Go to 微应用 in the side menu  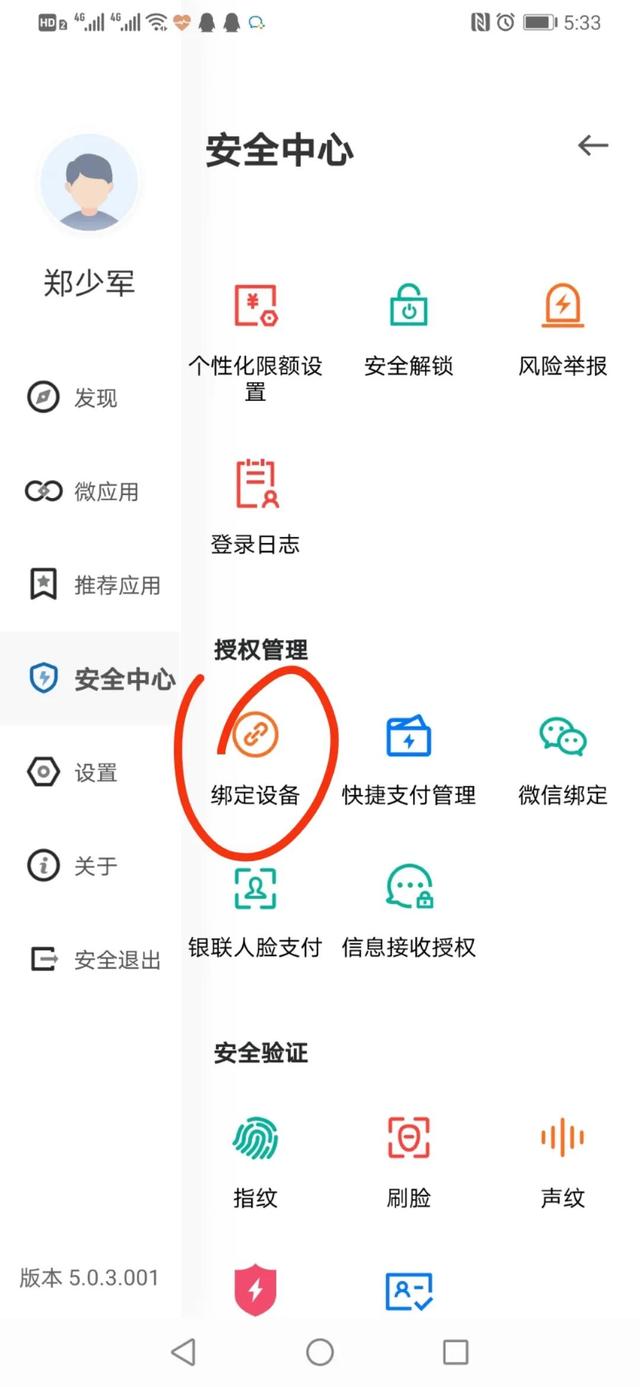(x=82, y=492)
